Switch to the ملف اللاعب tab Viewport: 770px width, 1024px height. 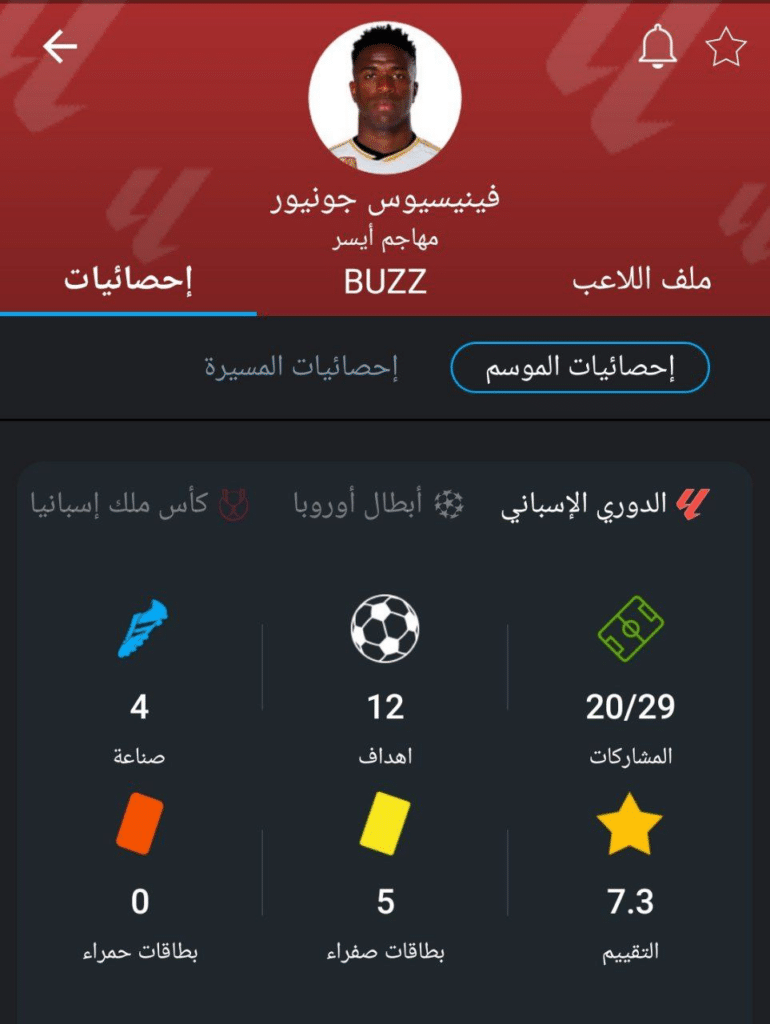pyautogui.click(x=642, y=280)
